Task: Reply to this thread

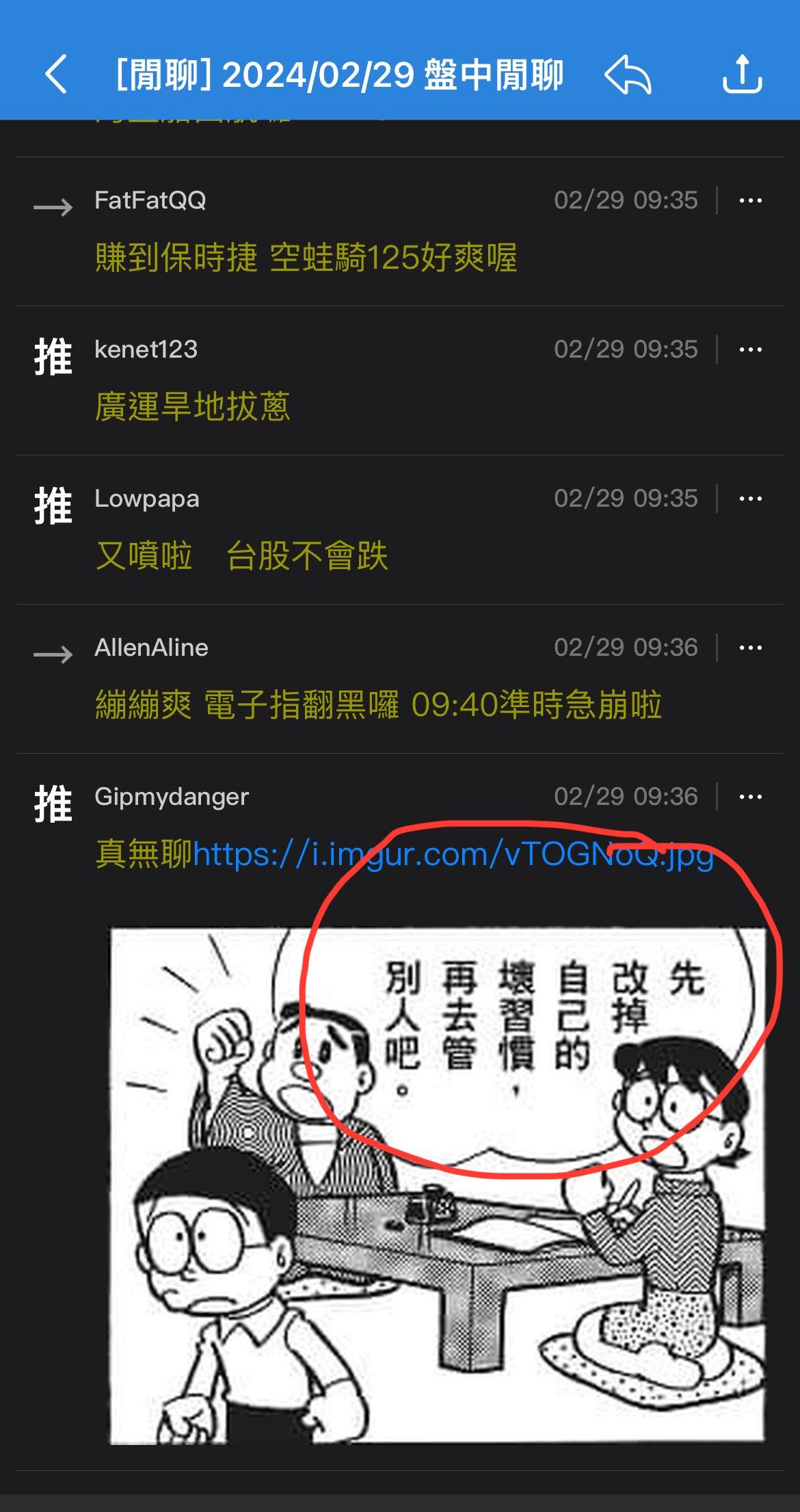Action: [x=628, y=74]
